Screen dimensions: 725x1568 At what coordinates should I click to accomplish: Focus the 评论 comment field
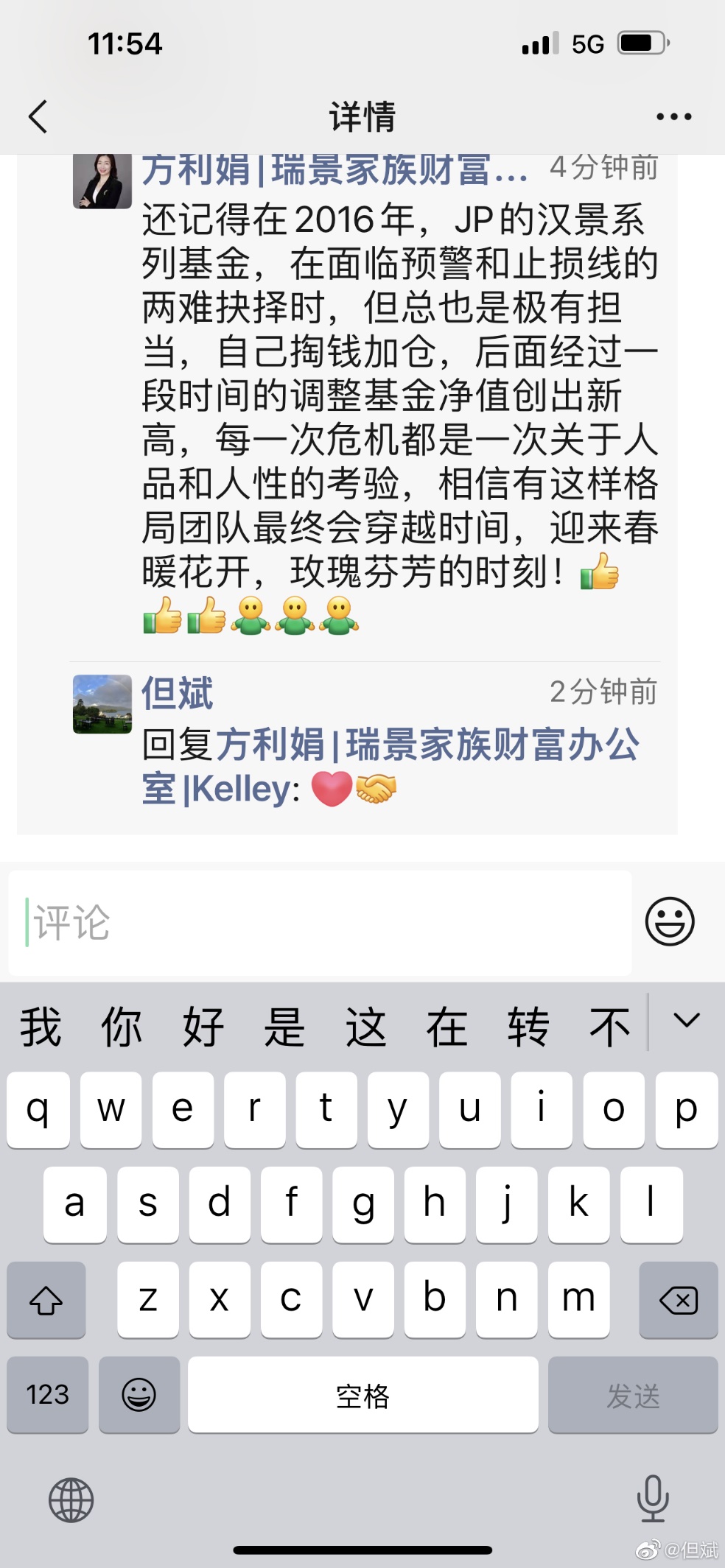tap(320, 922)
